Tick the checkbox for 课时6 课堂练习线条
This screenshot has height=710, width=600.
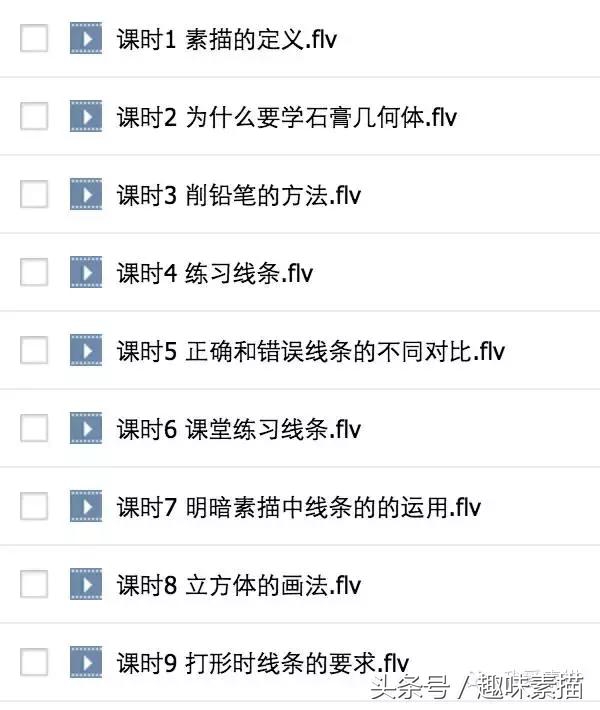click(x=34, y=429)
